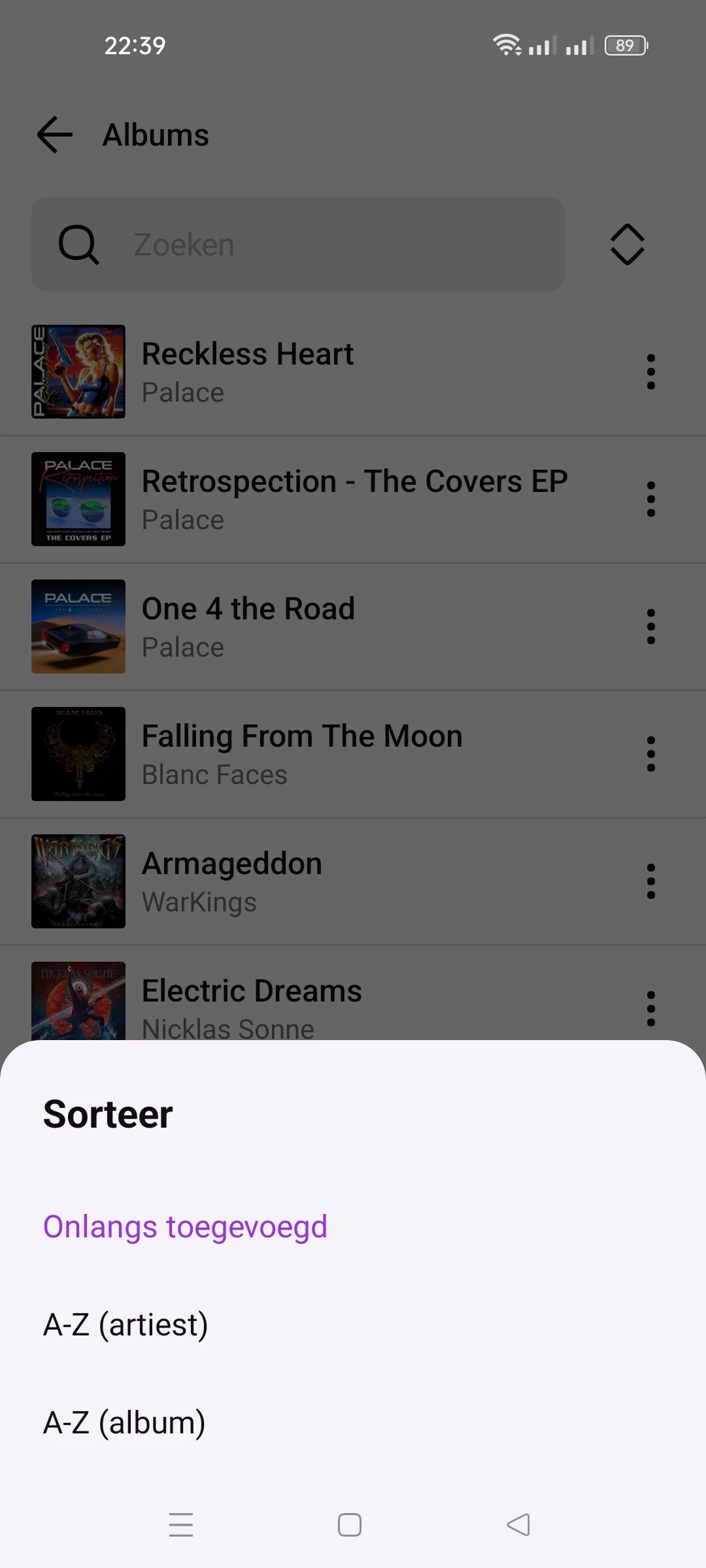The image size is (706, 1568).
Task: Show the Electric Dreams overflow menu
Action: click(650, 1009)
